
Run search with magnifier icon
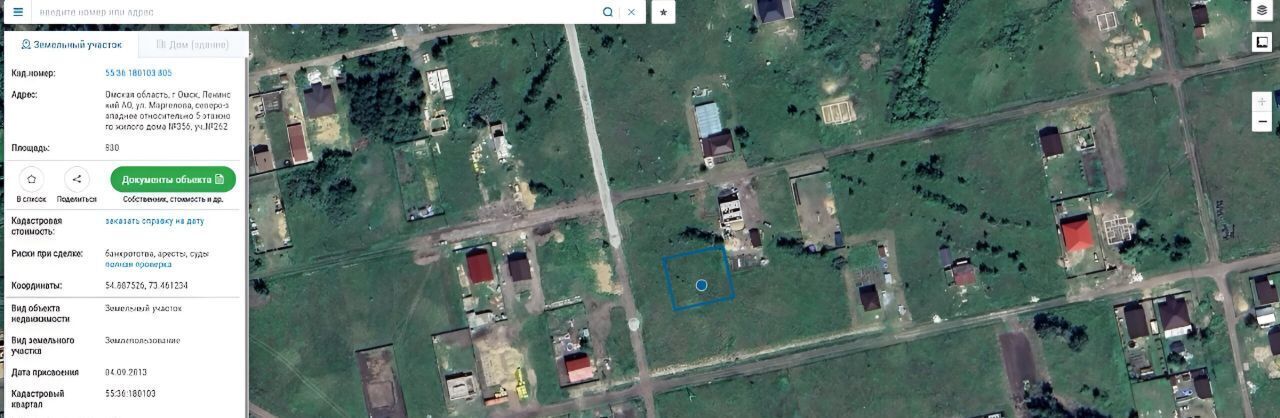click(x=607, y=12)
